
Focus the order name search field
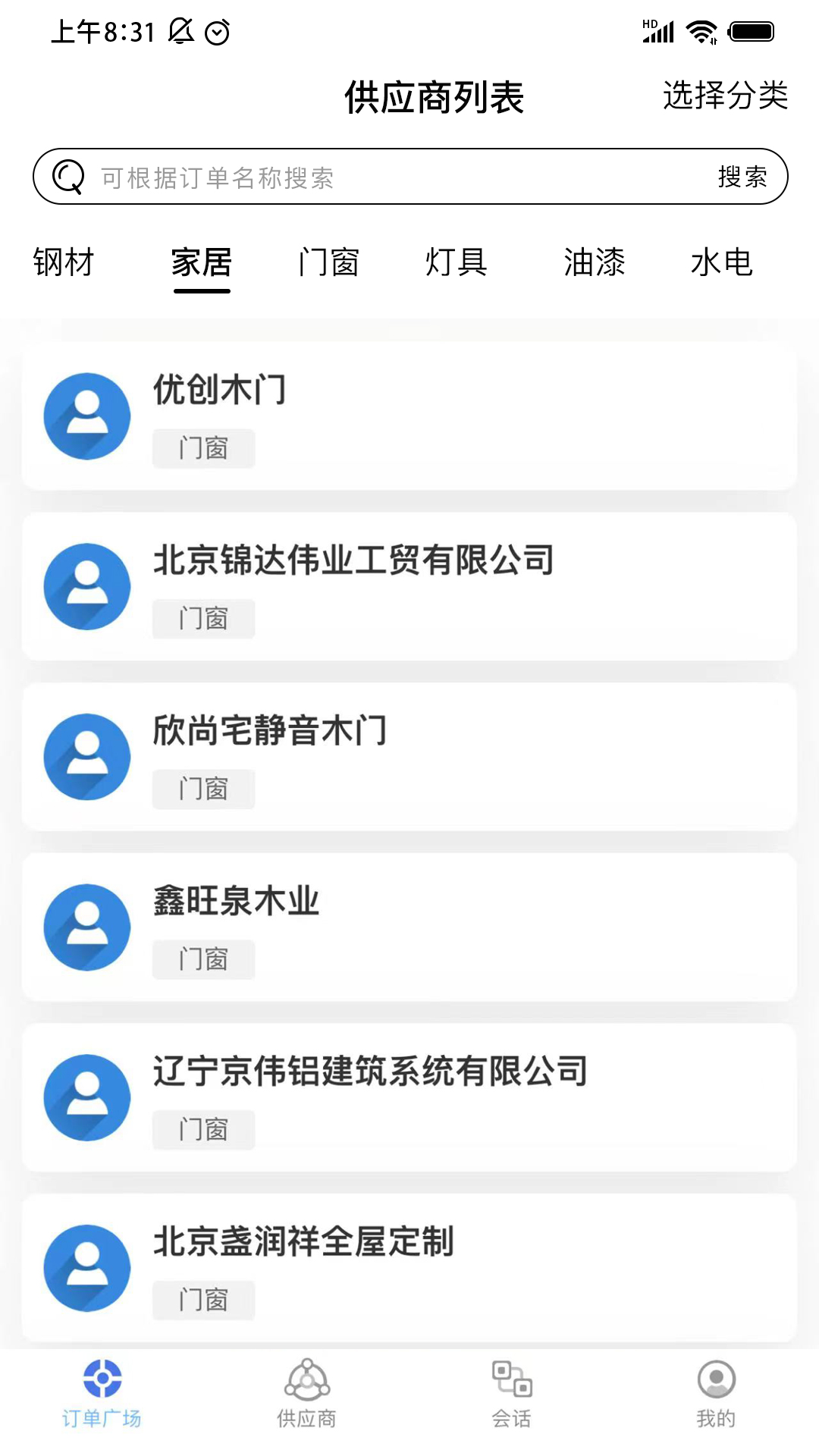point(379,177)
